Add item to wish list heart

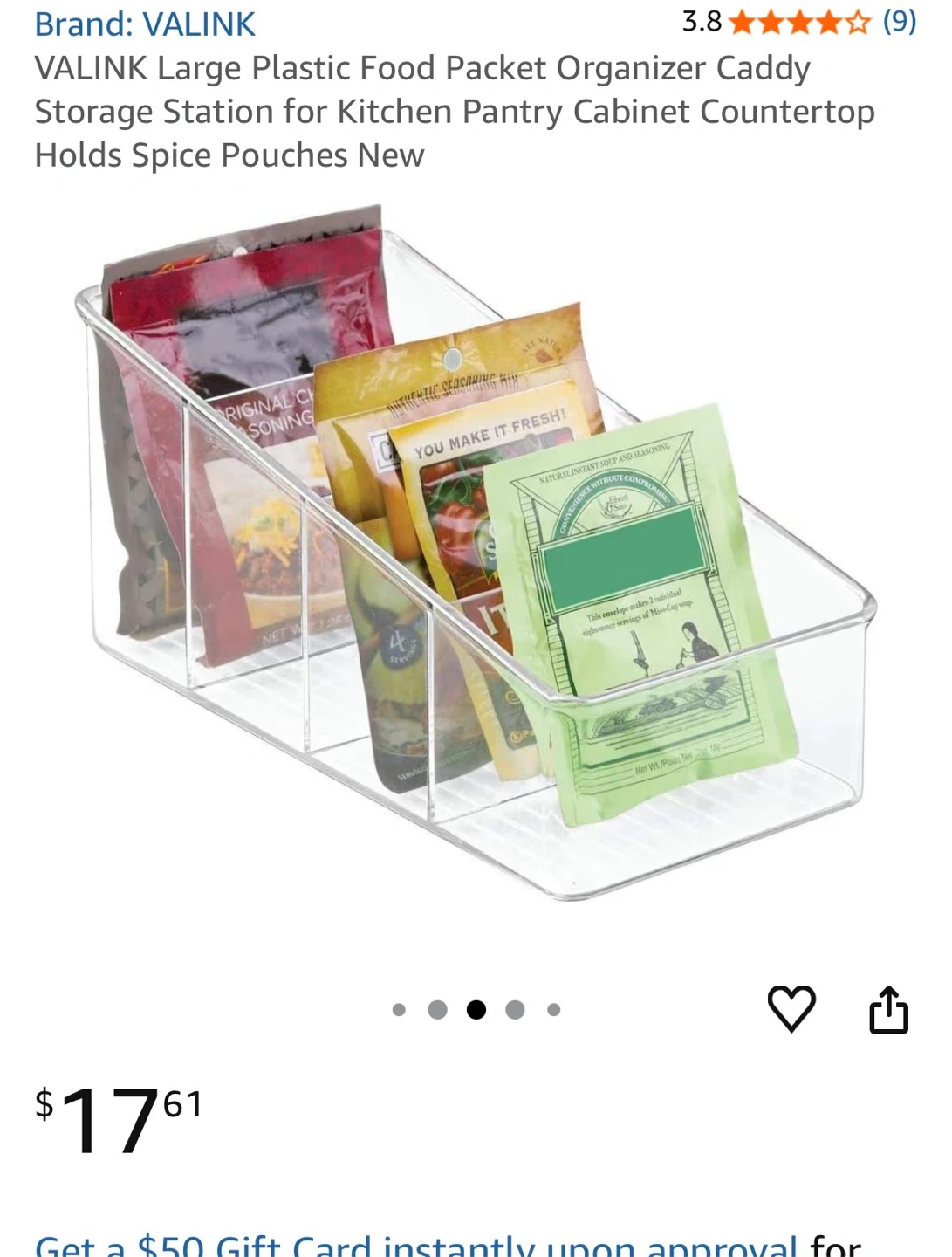pyautogui.click(x=791, y=1009)
